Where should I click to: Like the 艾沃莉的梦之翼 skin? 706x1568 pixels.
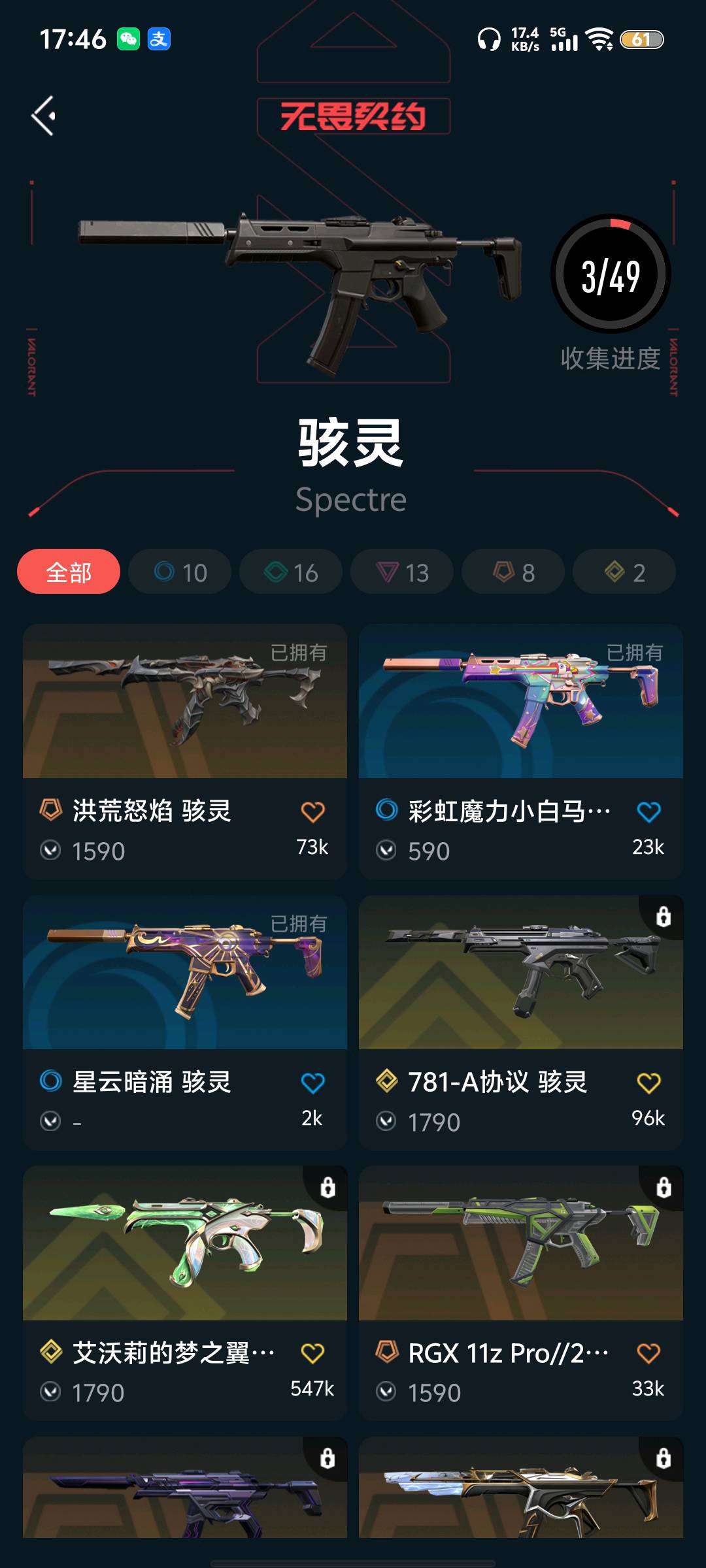[312, 1354]
